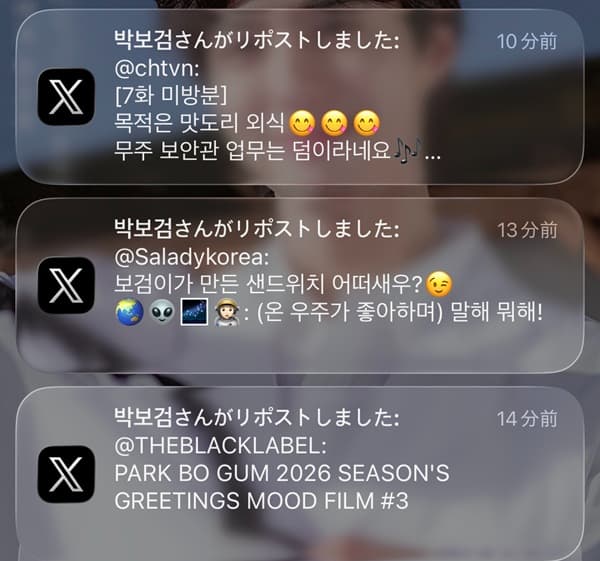600x561 pixels.
Task: Open the @chtvn repost notification
Action: pos(300,98)
